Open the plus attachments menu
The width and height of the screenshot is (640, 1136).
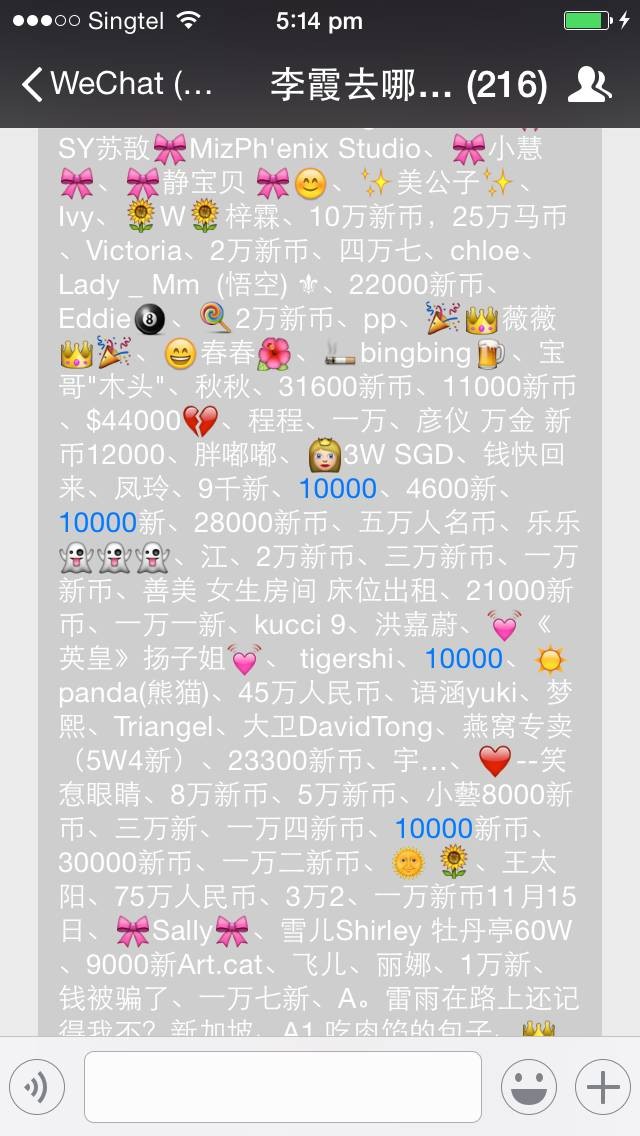click(602, 1087)
